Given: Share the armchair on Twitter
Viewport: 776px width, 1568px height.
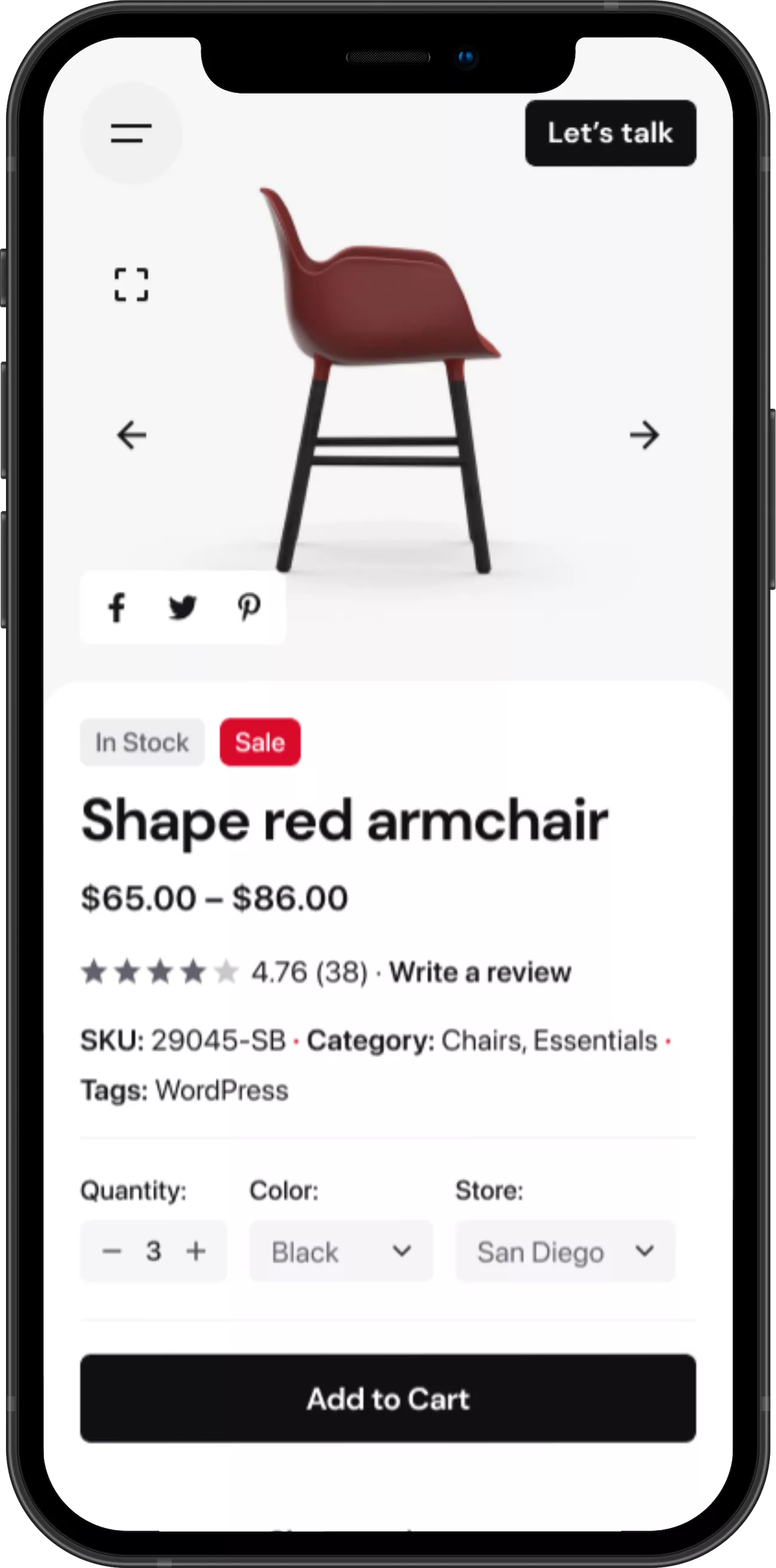Looking at the screenshot, I should (182, 608).
